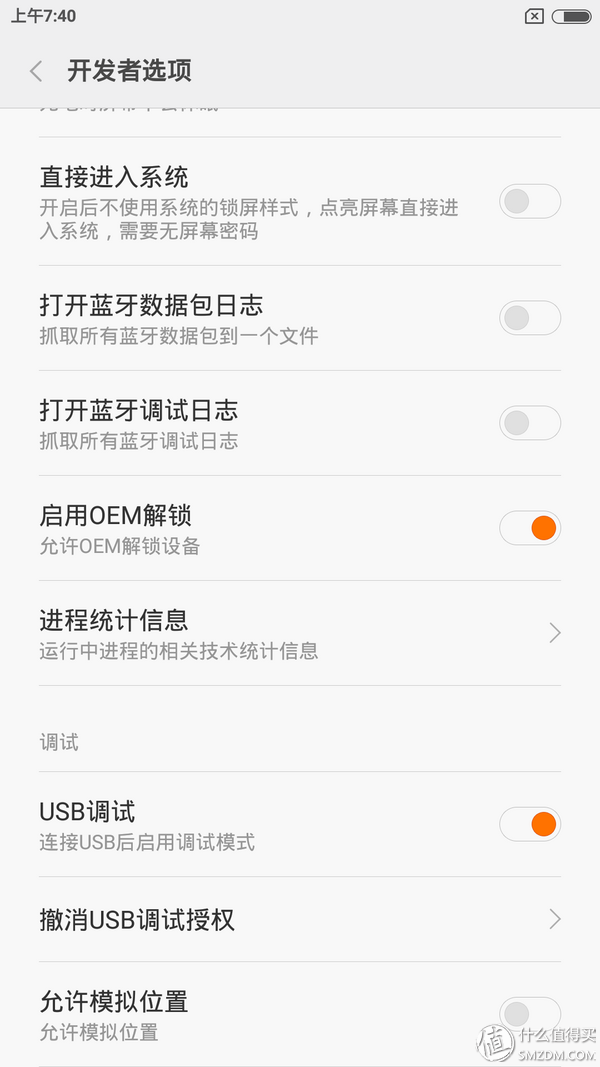Open 进程统计信息
The height and width of the screenshot is (1067, 600).
click(x=300, y=633)
